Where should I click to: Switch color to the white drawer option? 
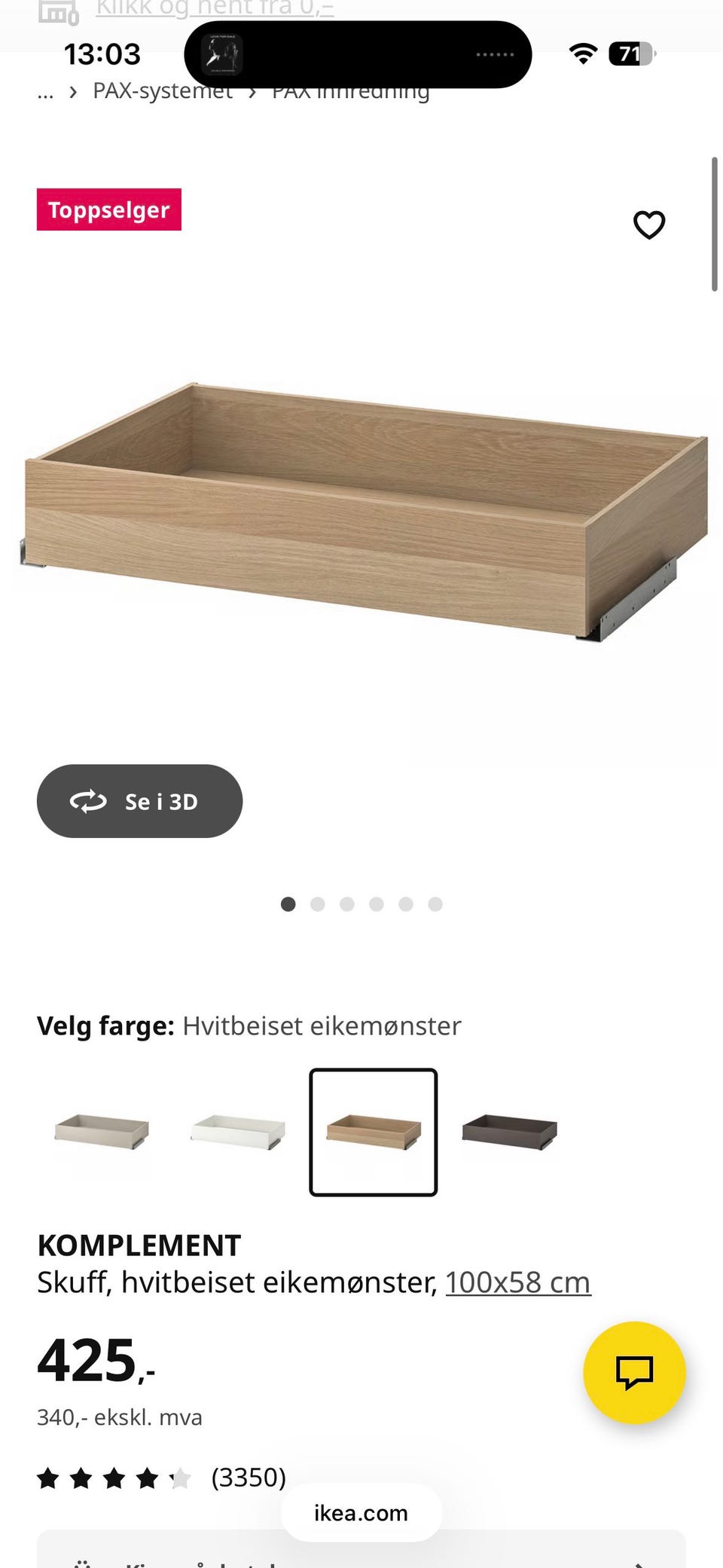(237, 1132)
